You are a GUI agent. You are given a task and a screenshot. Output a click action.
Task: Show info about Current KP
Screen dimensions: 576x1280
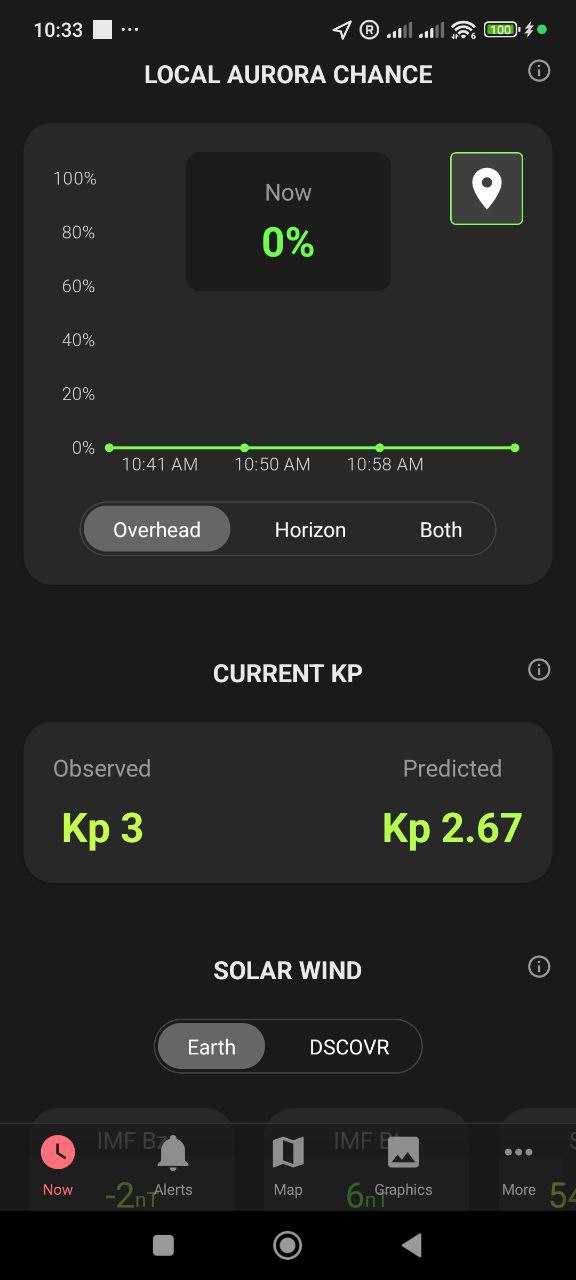(539, 670)
